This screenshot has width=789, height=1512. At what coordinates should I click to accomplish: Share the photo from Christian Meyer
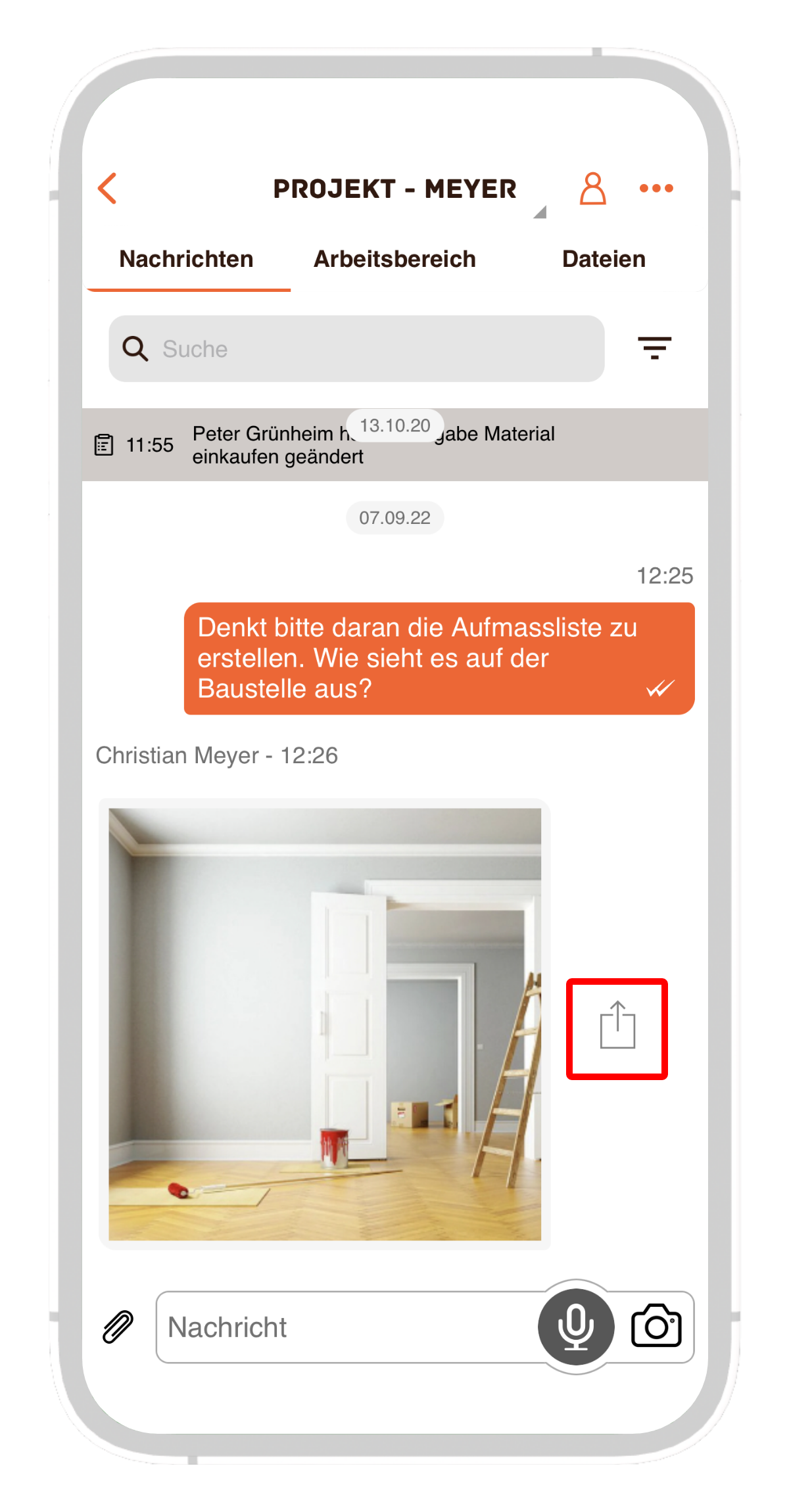click(617, 1028)
